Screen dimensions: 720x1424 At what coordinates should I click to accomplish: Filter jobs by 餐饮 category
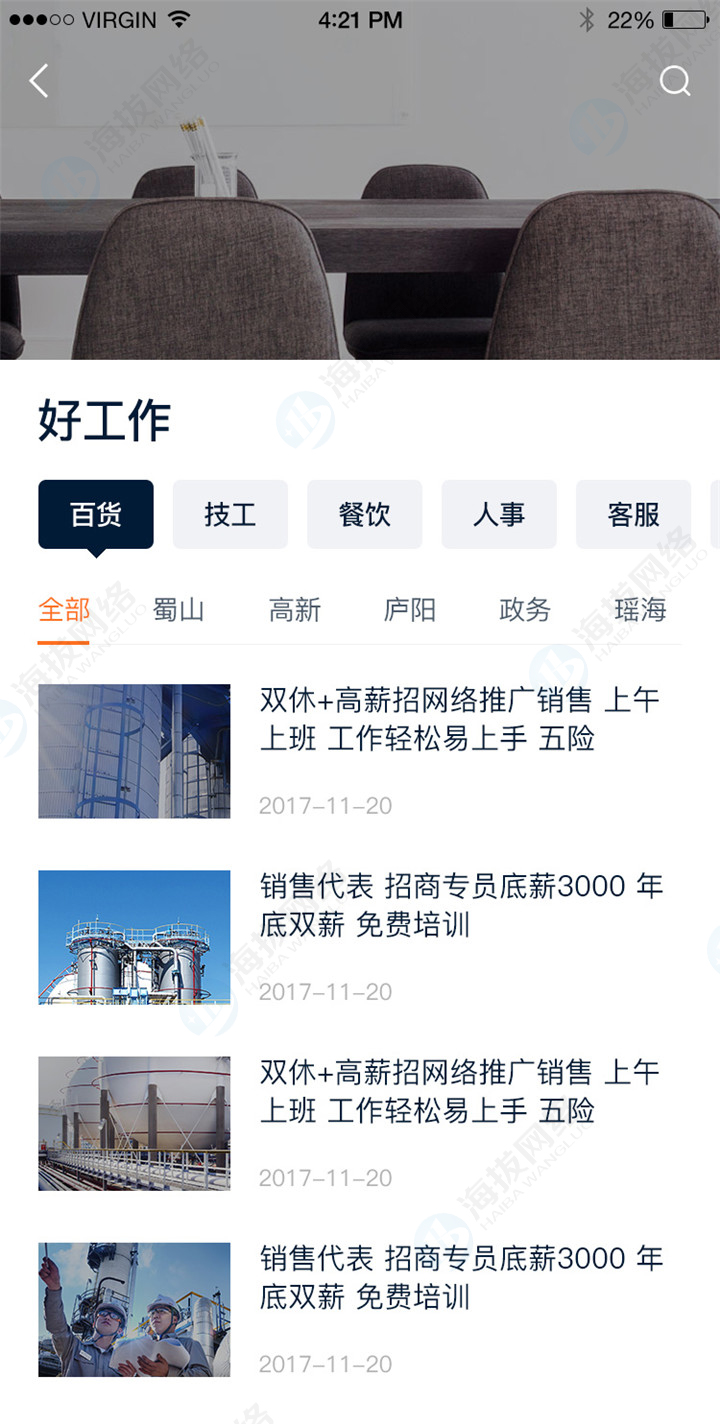pos(364,514)
